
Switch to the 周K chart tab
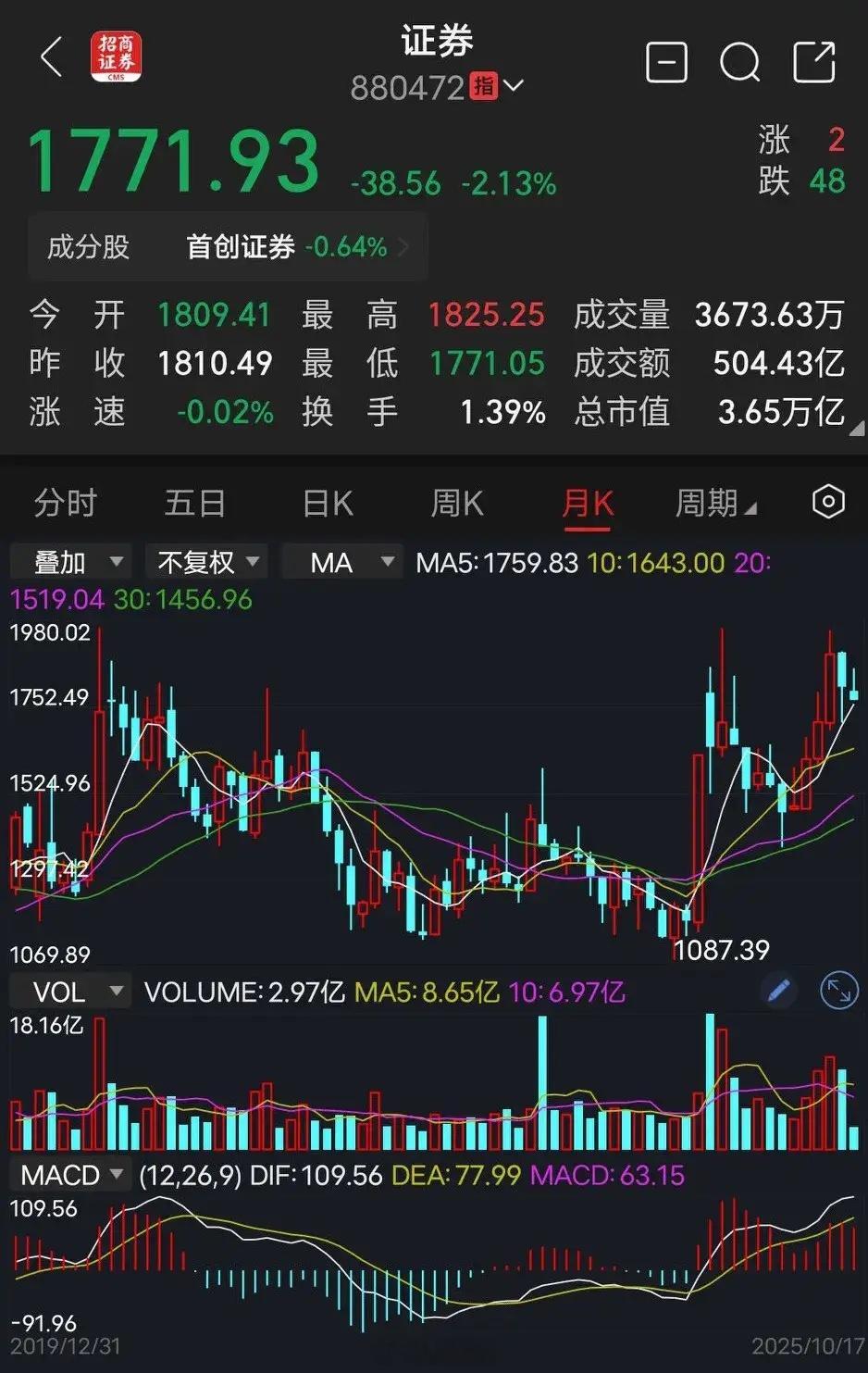click(x=457, y=503)
